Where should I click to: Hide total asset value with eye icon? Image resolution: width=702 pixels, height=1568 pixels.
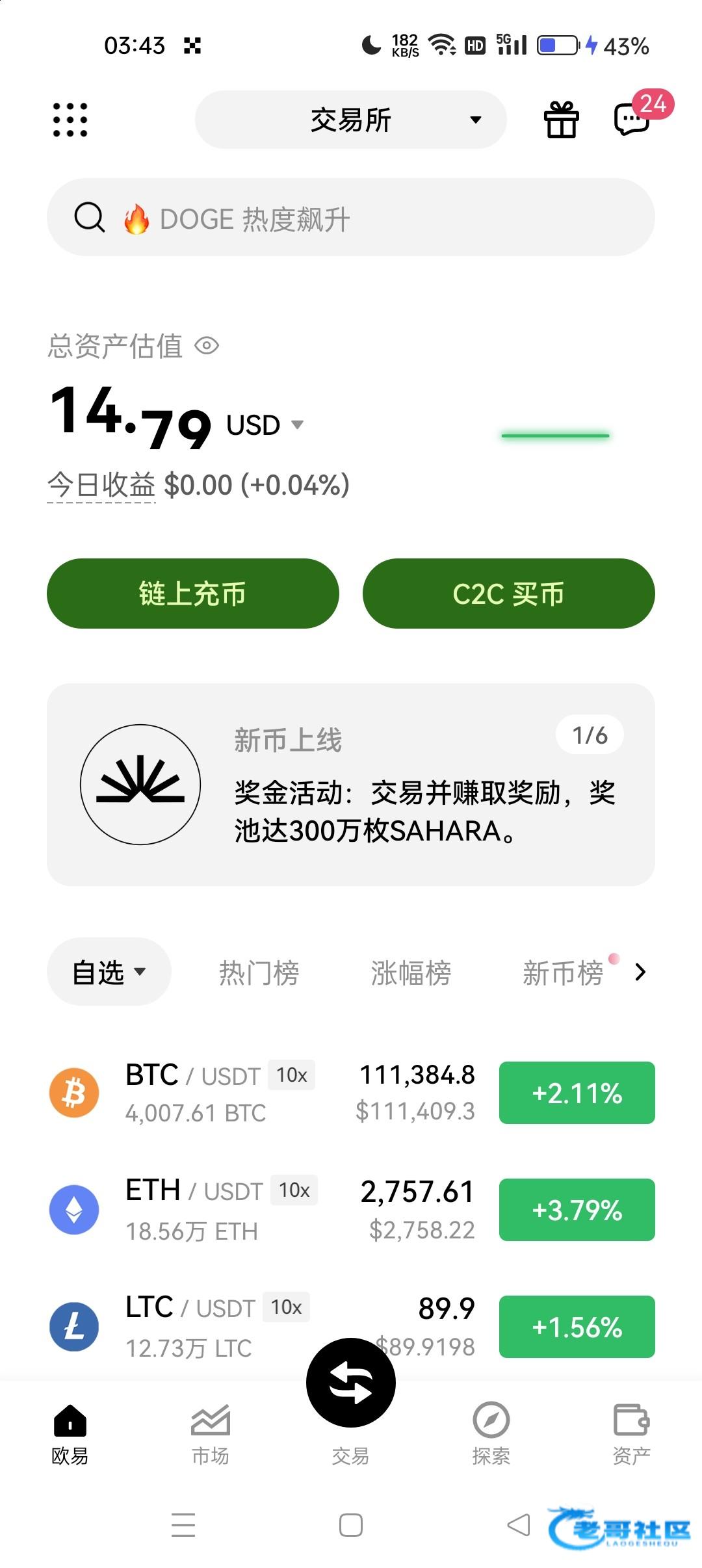[x=207, y=346]
